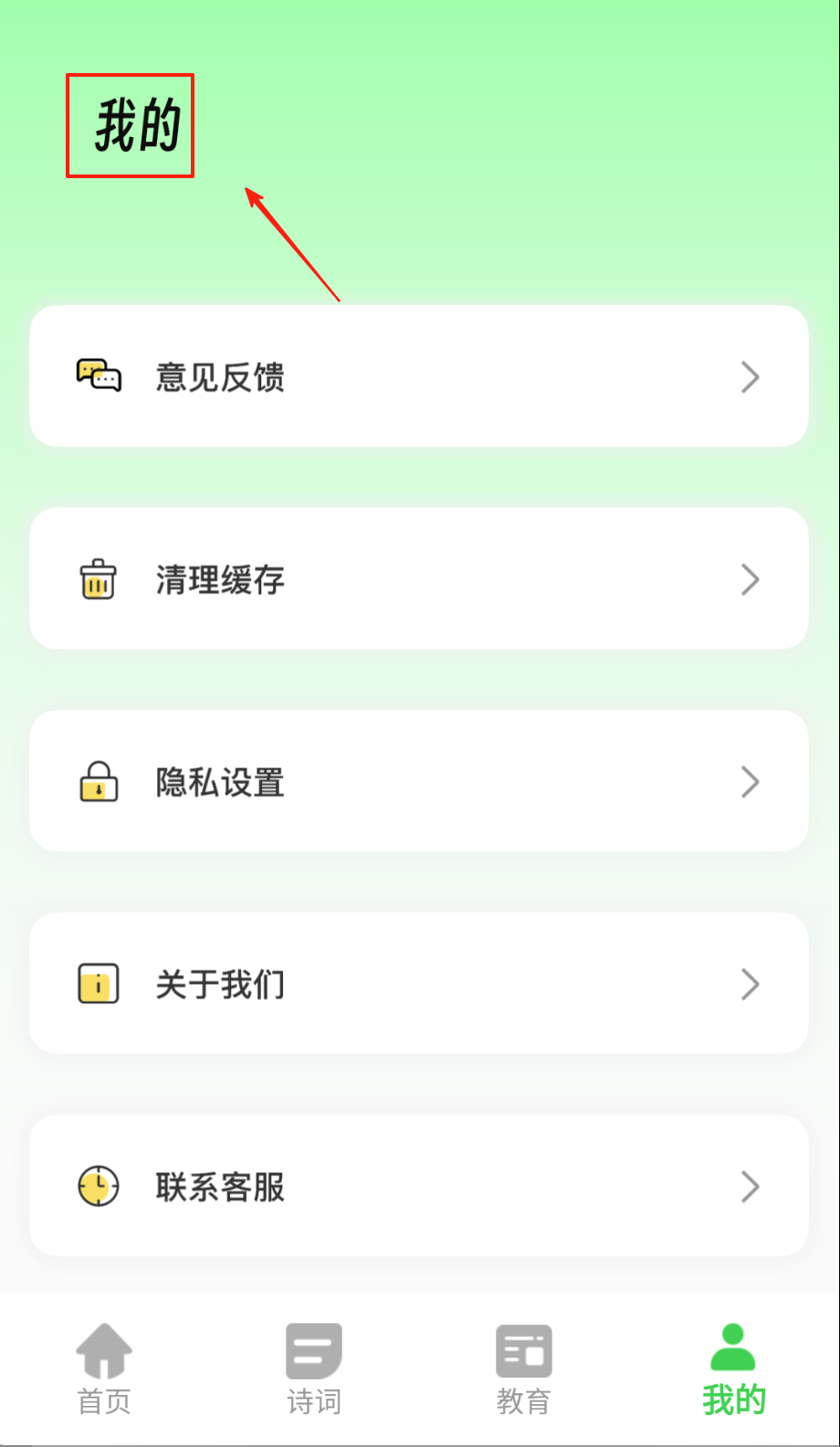Switch to the 首页 home tab
The height and width of the screenshot is (1447, 840).
[104, 1368]
